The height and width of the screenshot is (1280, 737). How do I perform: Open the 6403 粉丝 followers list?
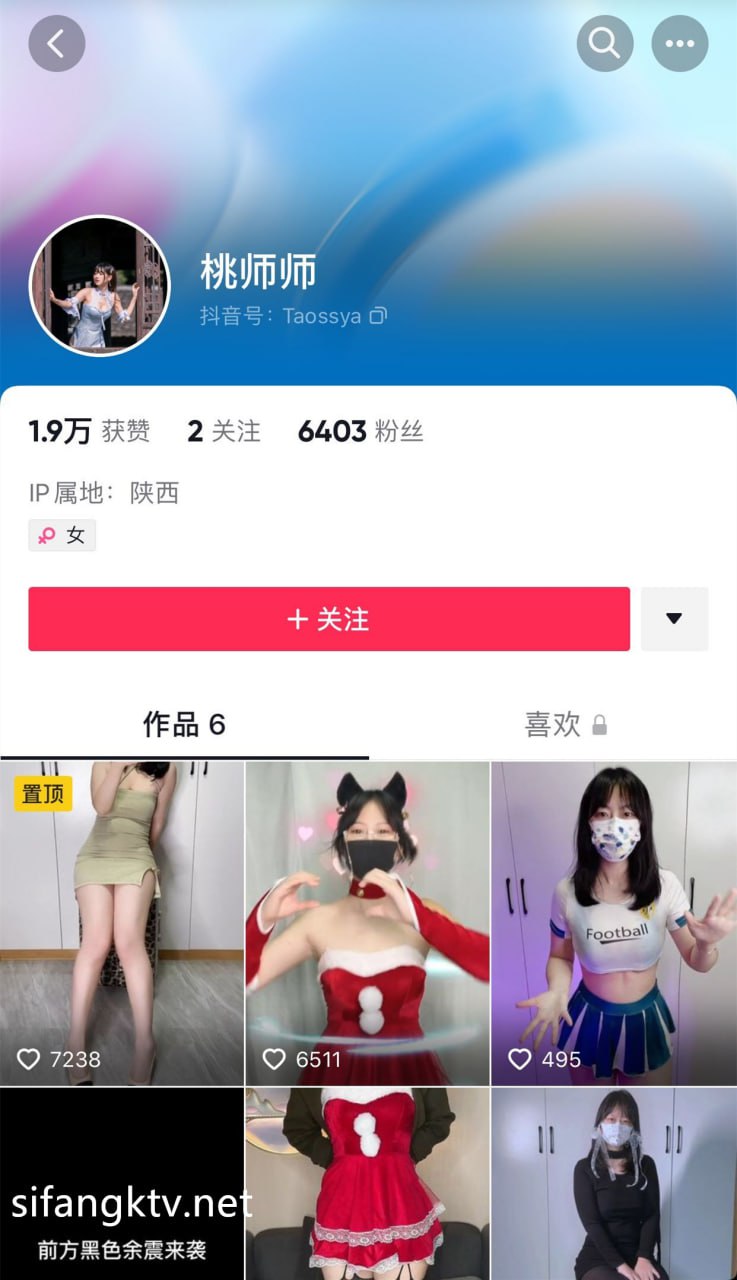coord(361,431)
